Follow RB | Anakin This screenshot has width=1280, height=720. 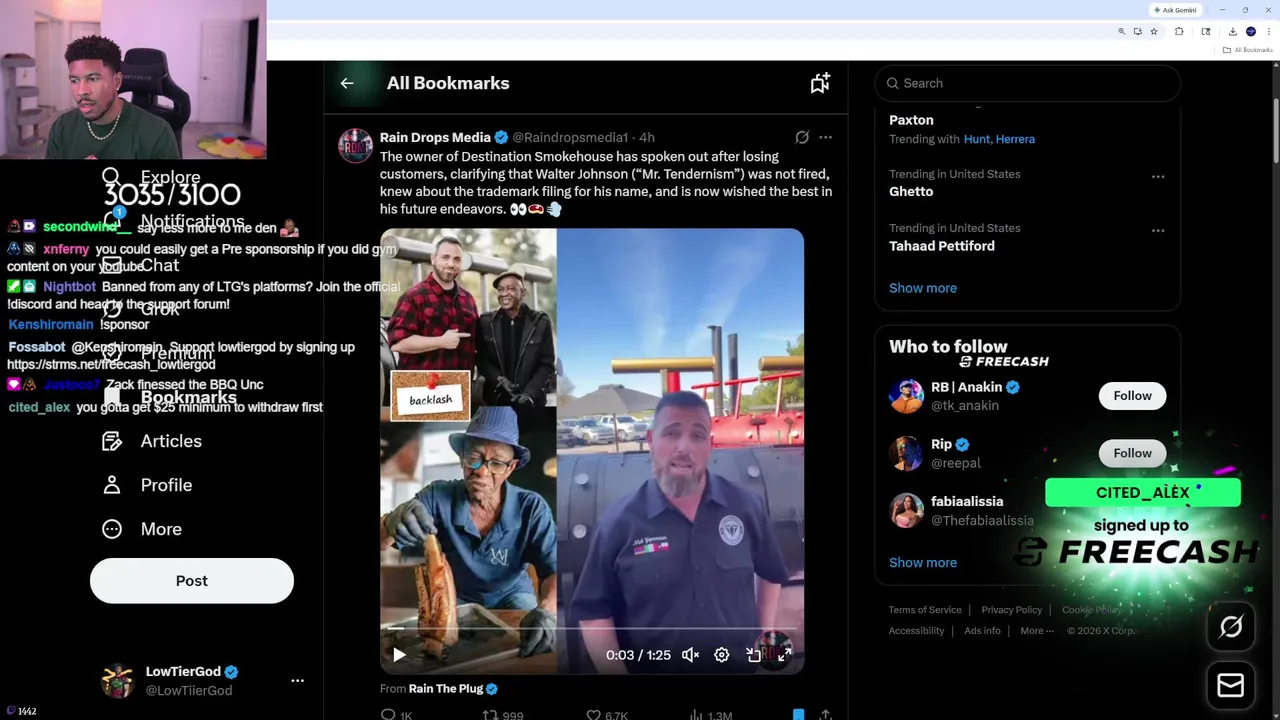pos(1132,396)
